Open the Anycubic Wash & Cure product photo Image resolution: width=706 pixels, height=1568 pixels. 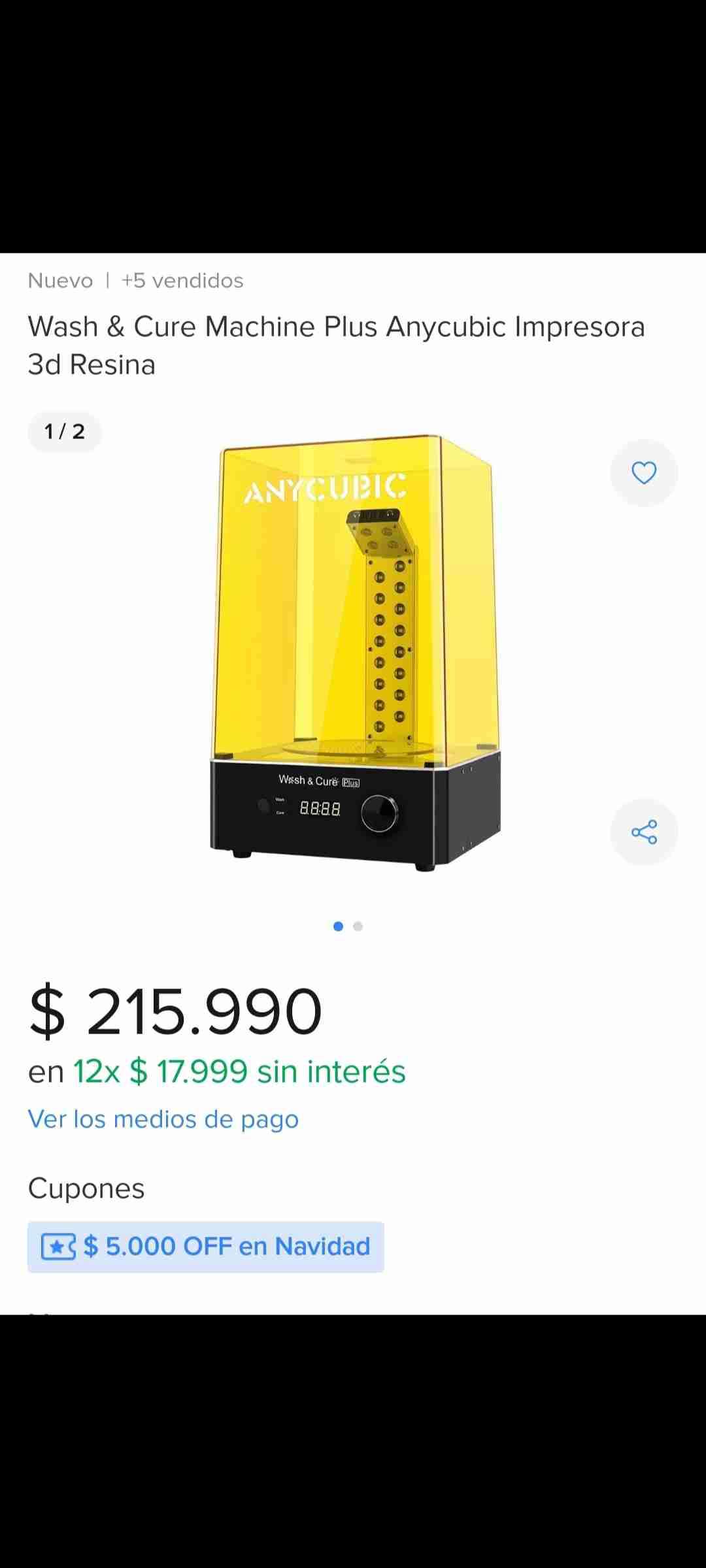353,653
